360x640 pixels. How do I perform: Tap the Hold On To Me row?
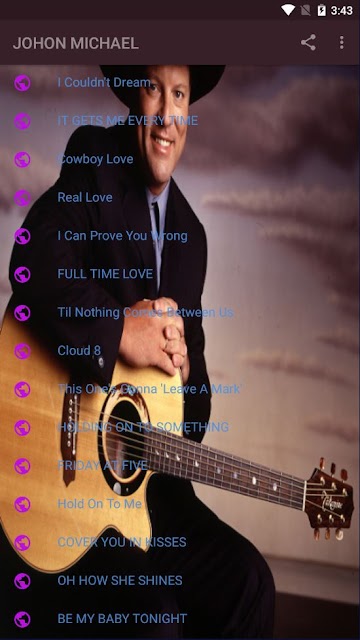180,504
